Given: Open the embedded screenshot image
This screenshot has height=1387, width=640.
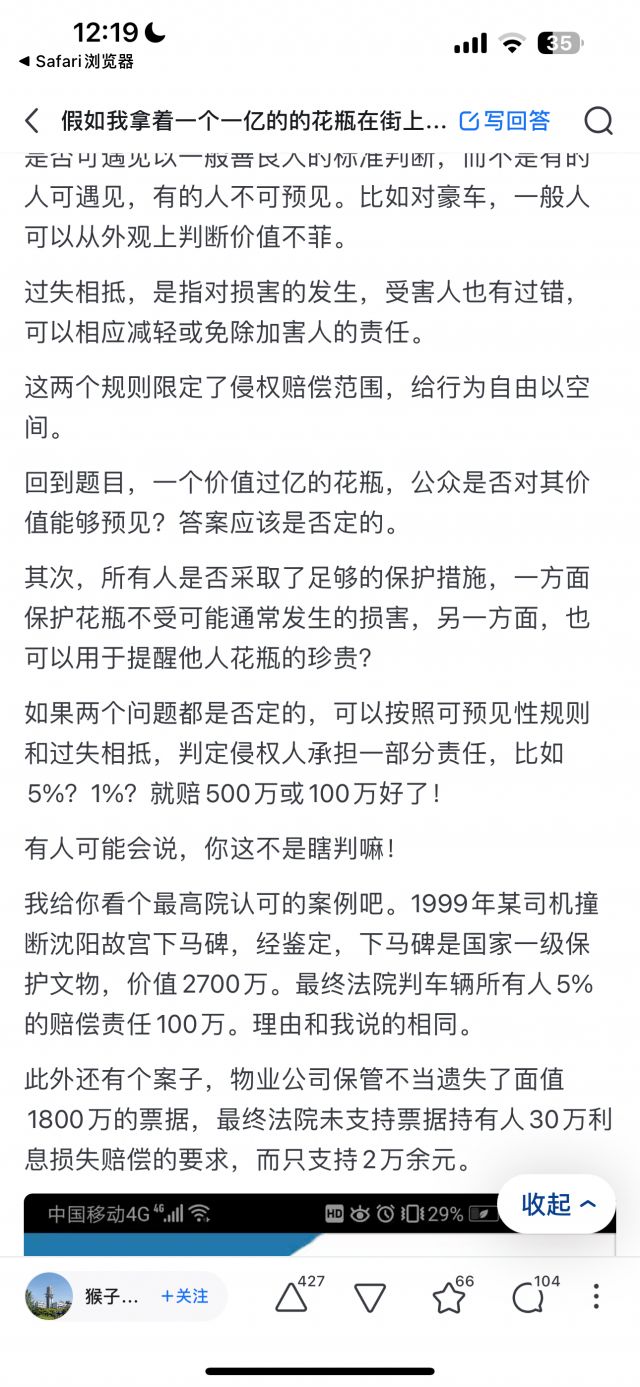Looking at the screenshot, I should point(320,1223).
